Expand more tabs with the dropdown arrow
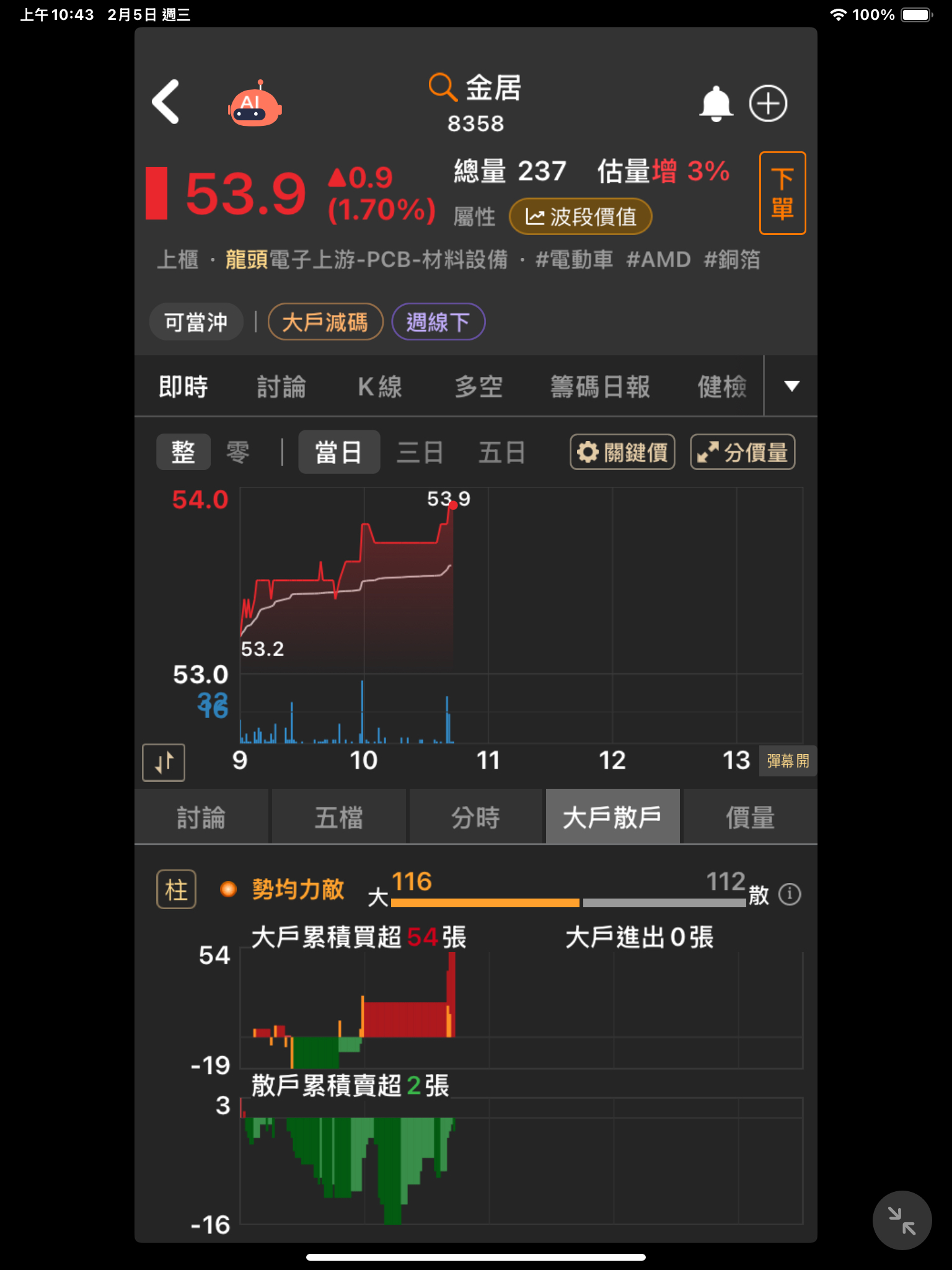952x1270 pixels. [791, 386]
